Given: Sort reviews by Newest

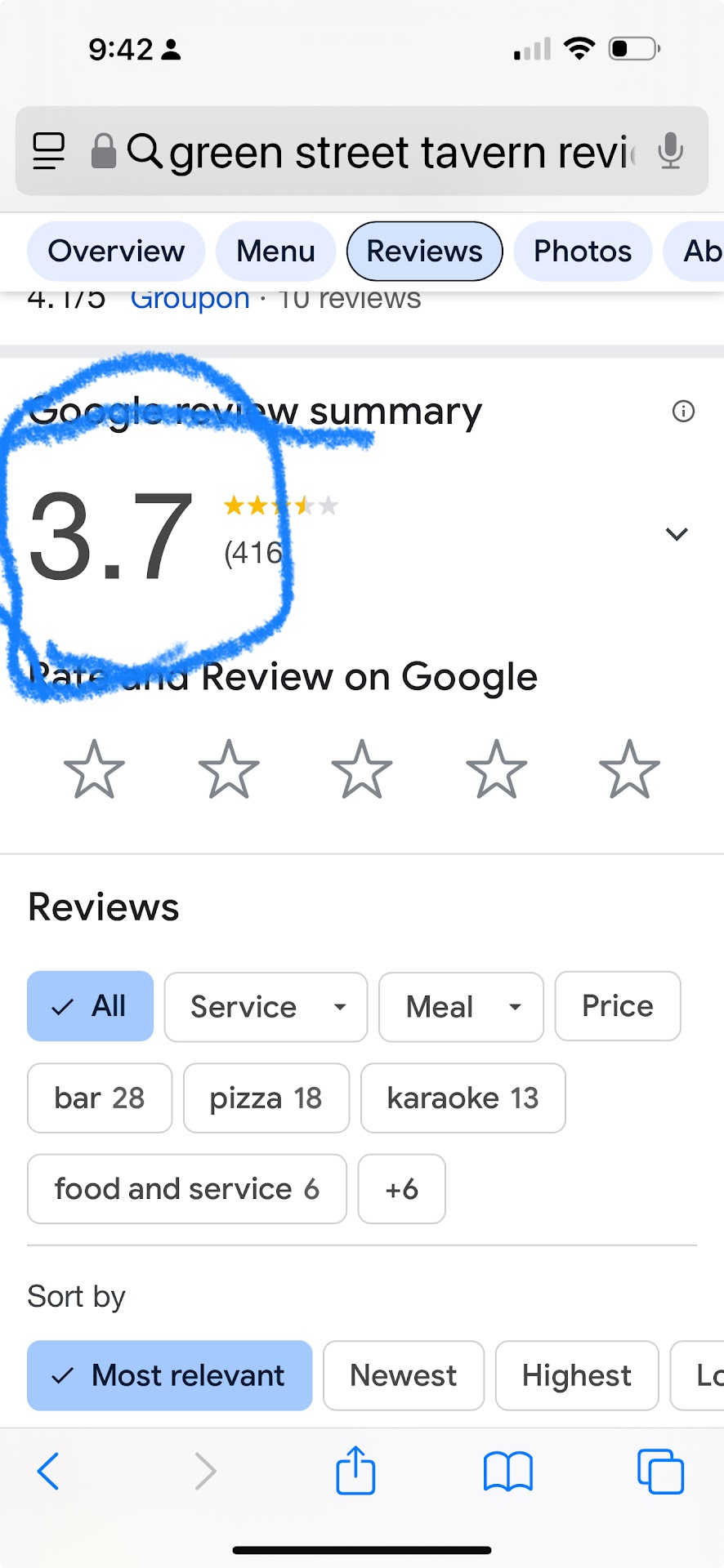Looking at the screenshot, I should pyautogui.click(x=403, y=1376).
